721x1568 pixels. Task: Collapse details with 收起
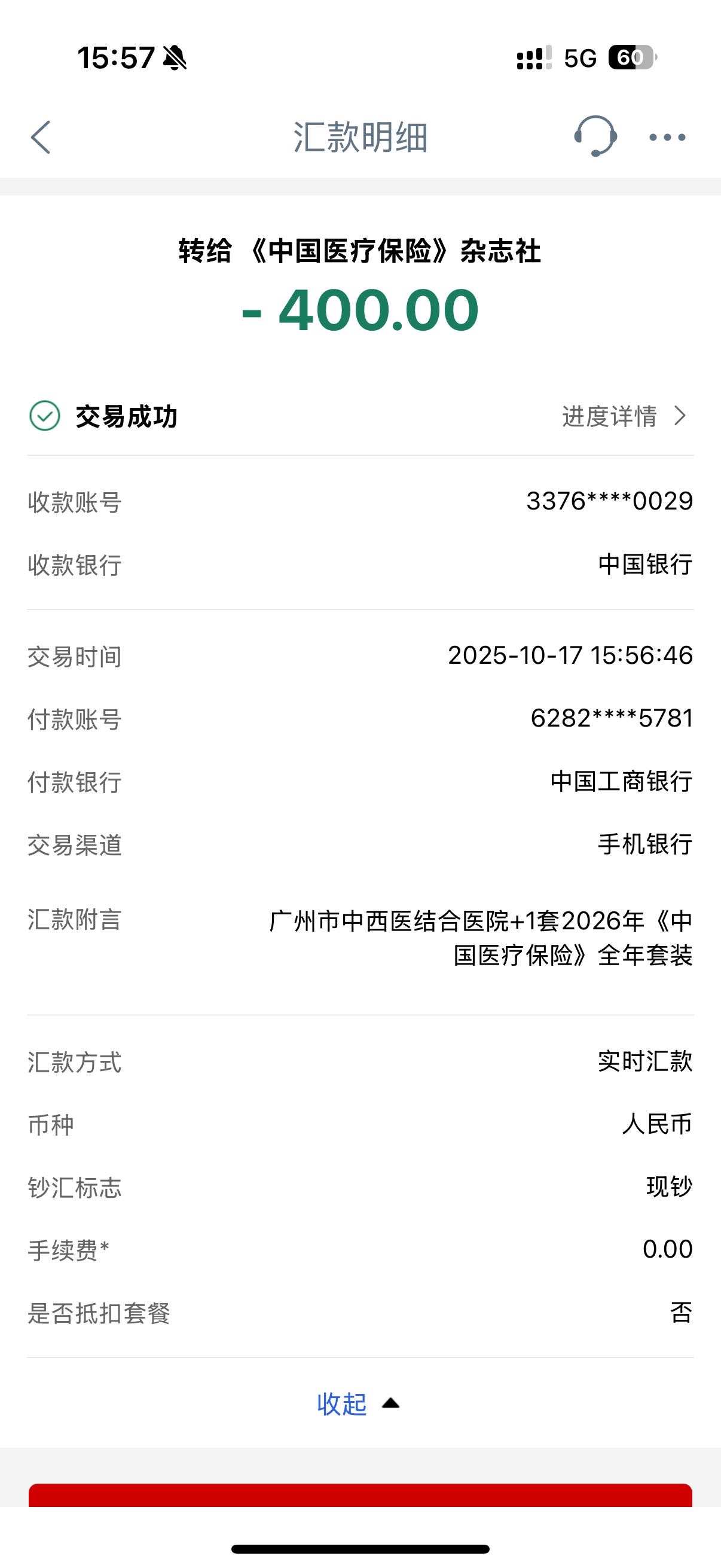tap(357, 1404)
